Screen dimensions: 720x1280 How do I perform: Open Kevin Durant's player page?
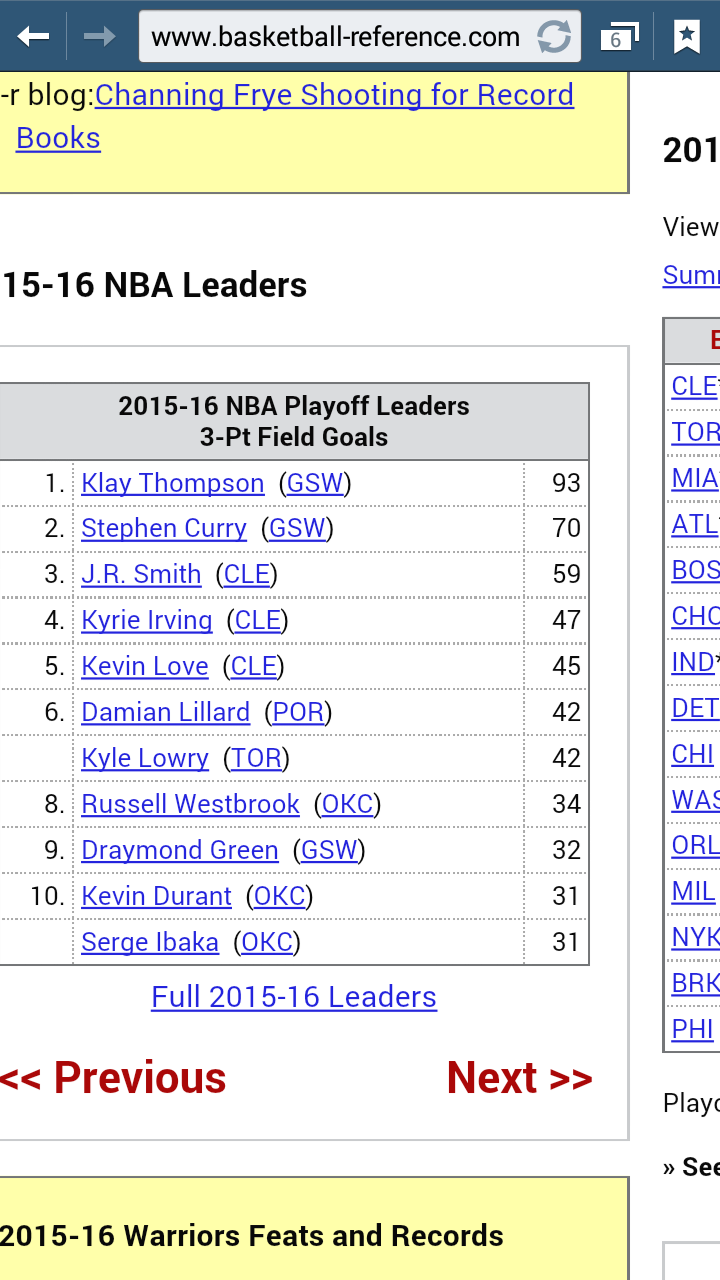(x=157, y=896)
